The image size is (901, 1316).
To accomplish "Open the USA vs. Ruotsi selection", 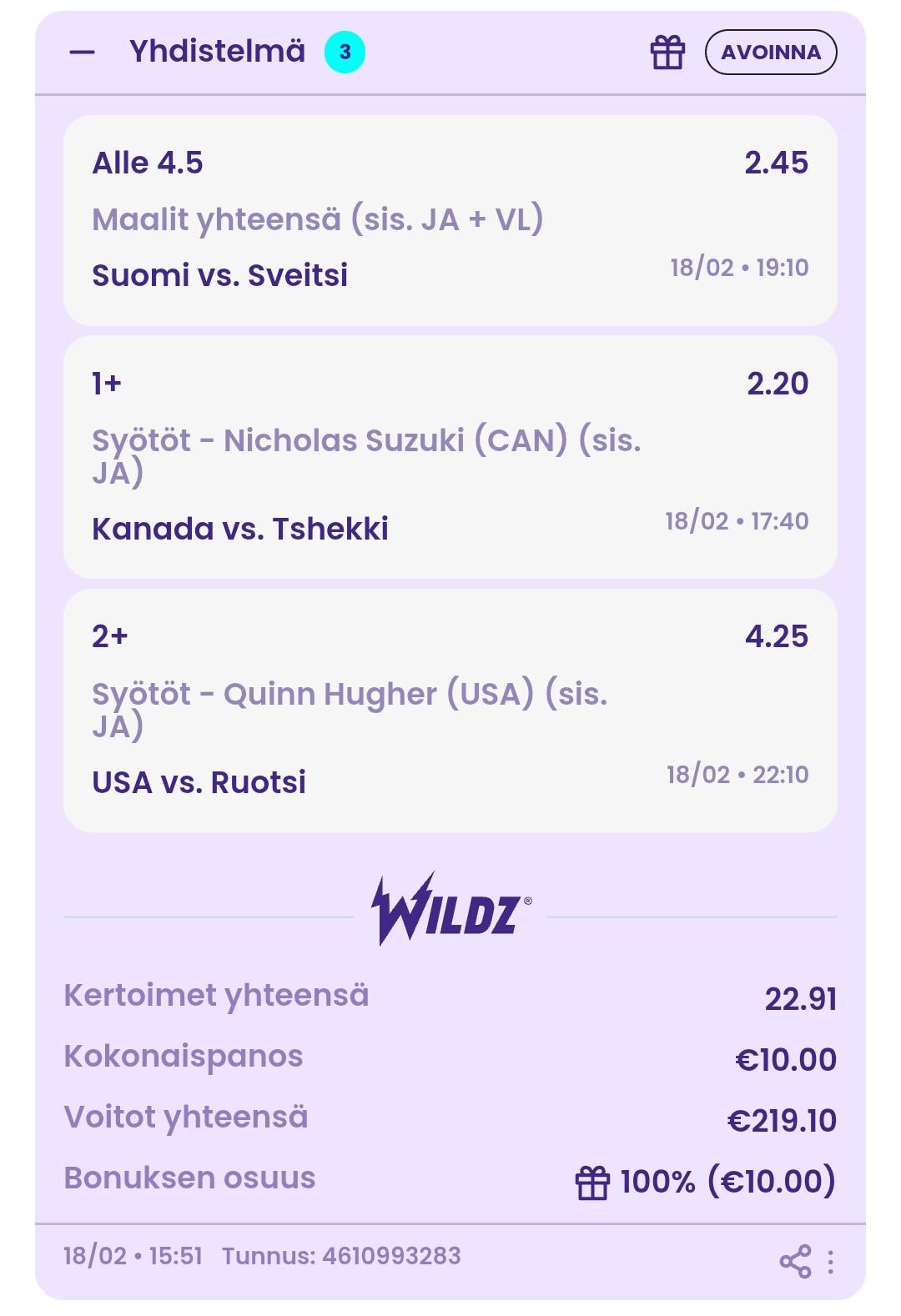I will click(x=450, y=711).
